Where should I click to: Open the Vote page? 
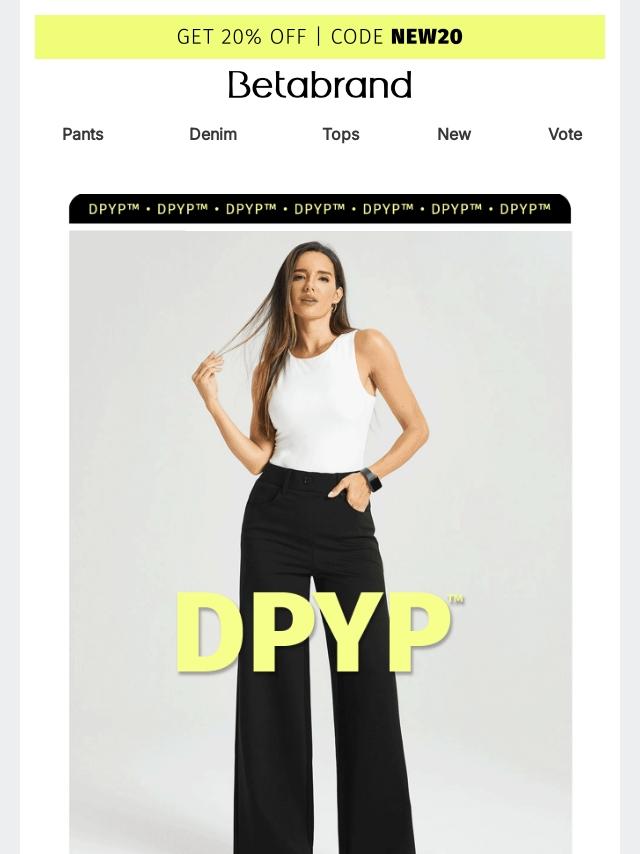click(565, 134)
